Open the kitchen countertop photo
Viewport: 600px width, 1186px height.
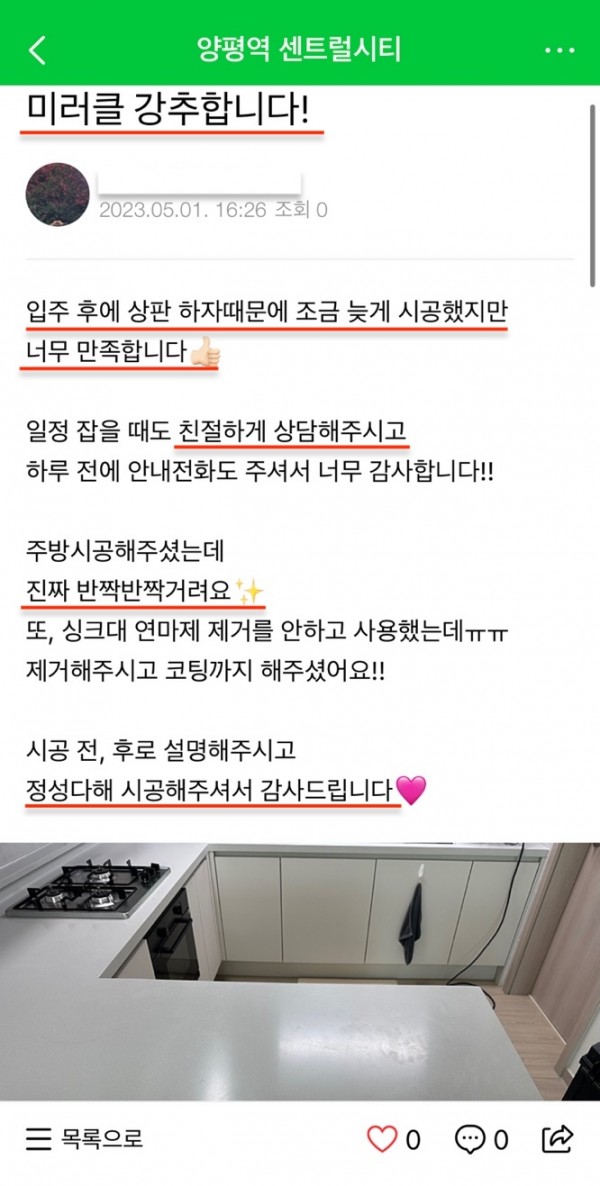300,970
